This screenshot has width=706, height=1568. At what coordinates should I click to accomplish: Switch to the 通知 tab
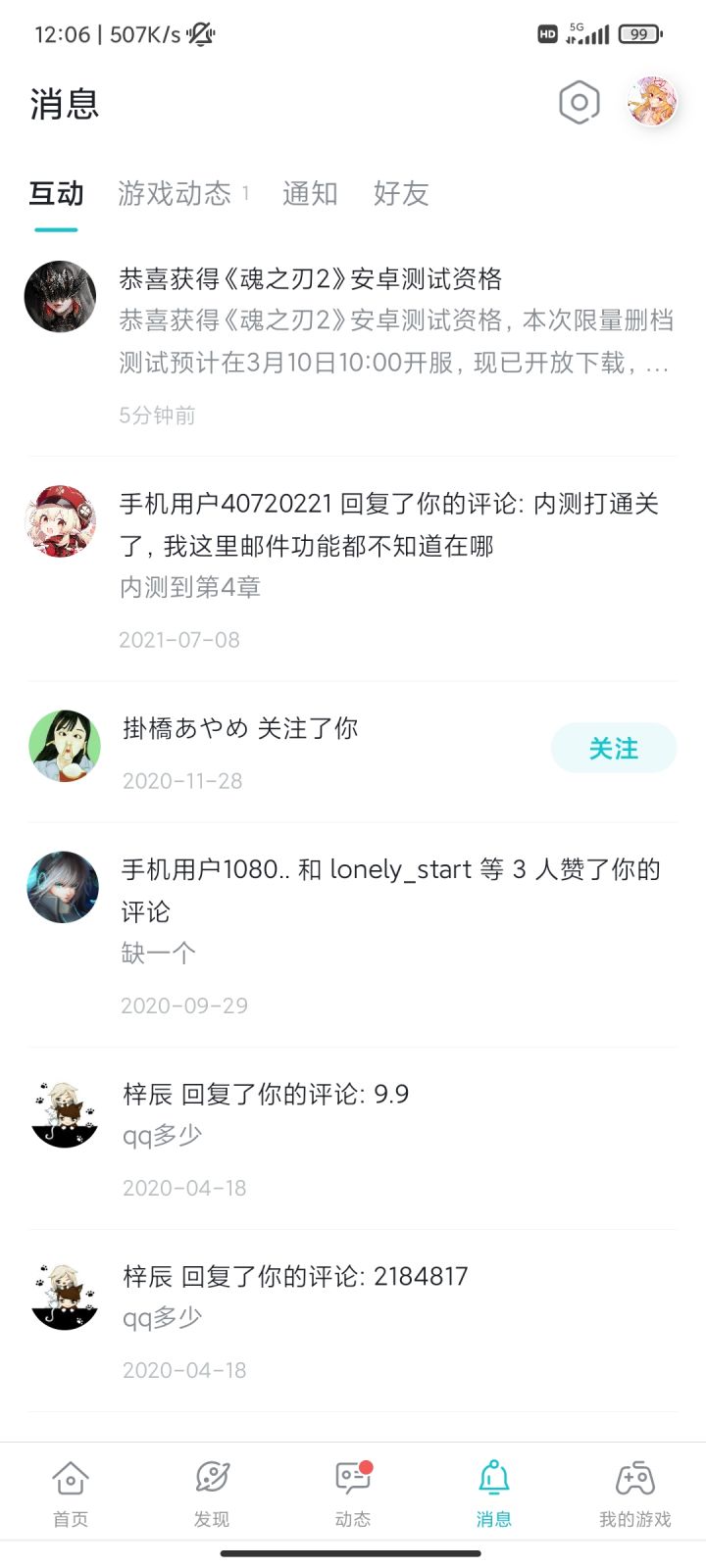click(x=310, y=194)
